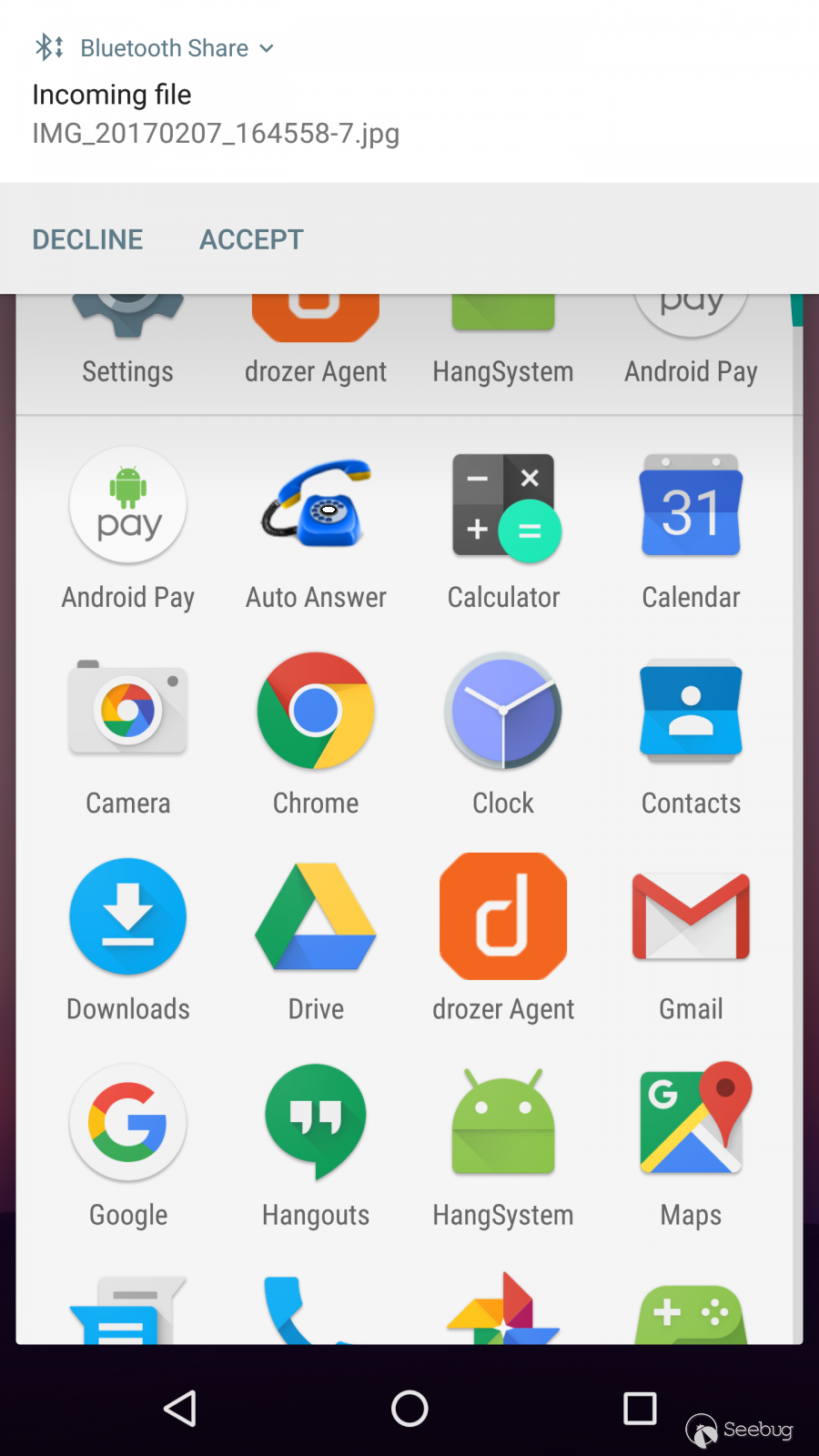The image size is (819, 1456).
Task: Open recent apps from navigation bar
Action: click(640, 1409)
